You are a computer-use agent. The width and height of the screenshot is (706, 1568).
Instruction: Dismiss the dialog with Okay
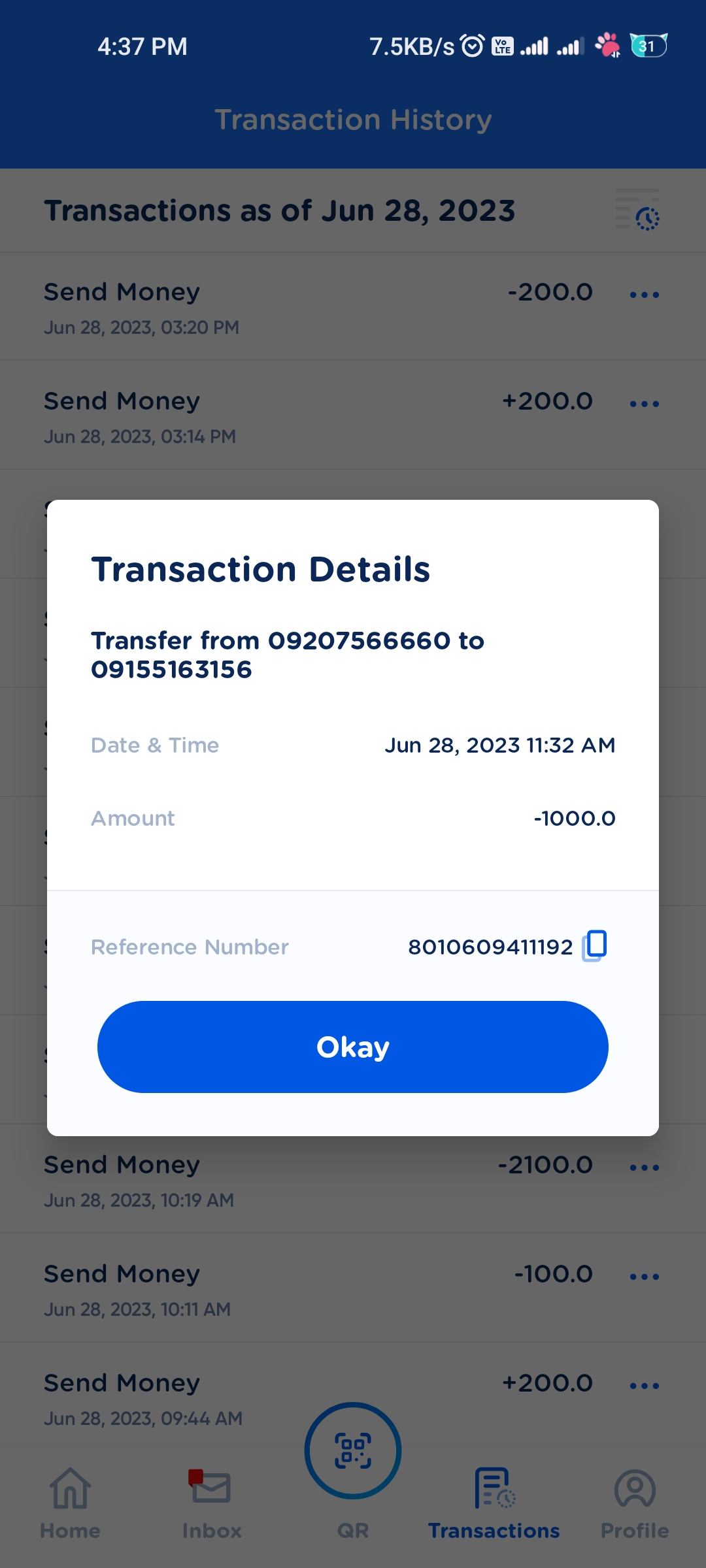pos(352,1047)
